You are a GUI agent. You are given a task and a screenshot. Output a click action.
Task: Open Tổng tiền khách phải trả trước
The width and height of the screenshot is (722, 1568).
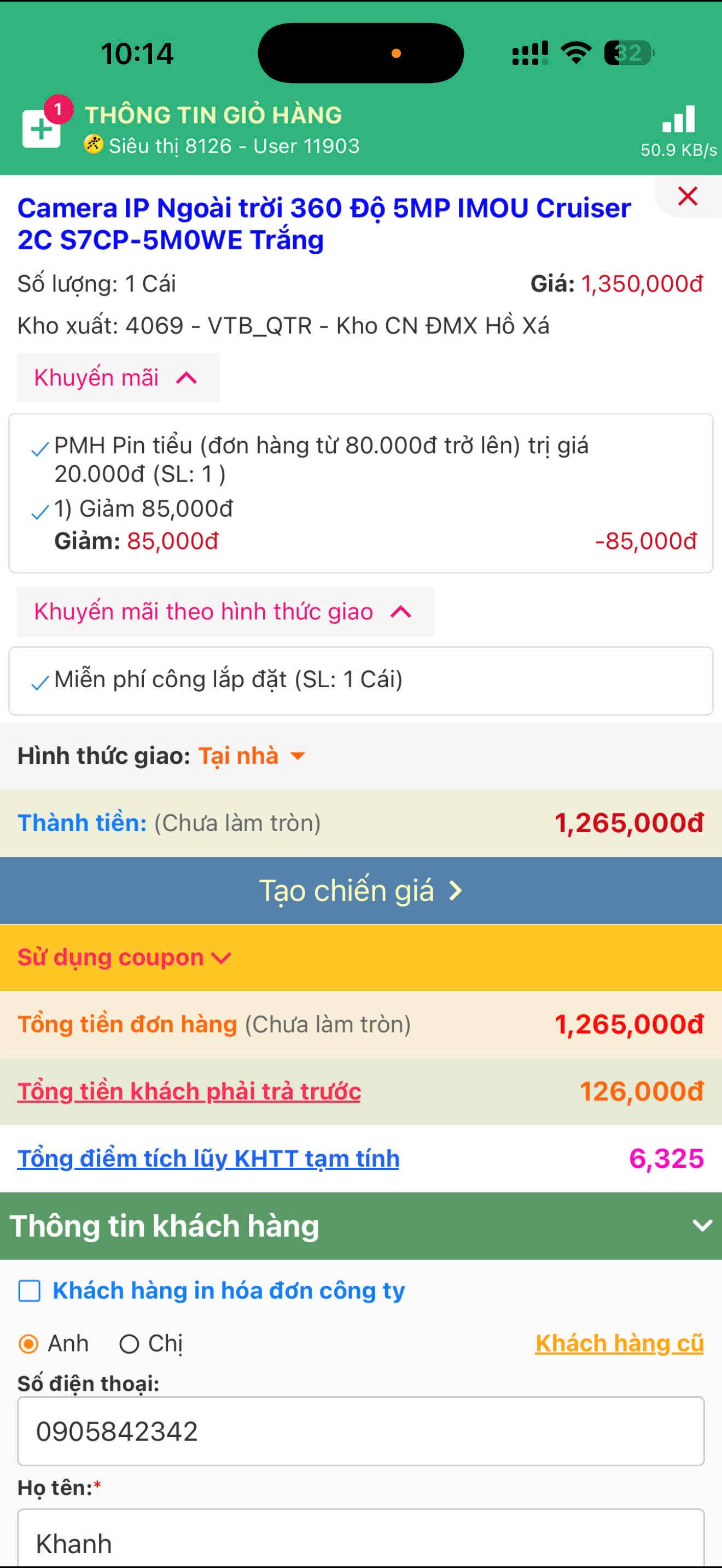coord(189,1091)
